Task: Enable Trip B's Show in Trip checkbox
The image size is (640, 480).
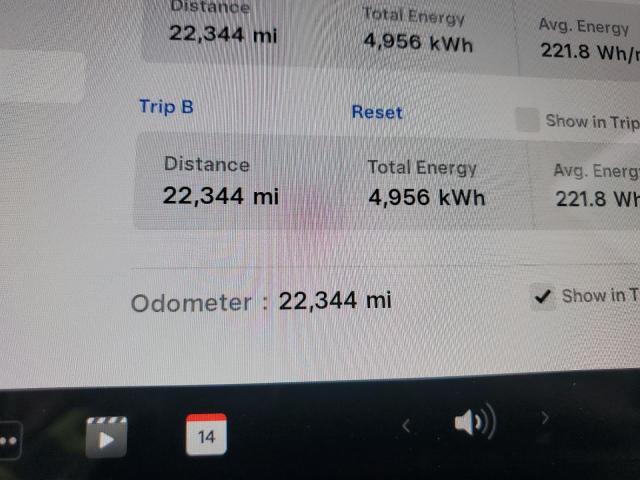Action: [527, 121]
